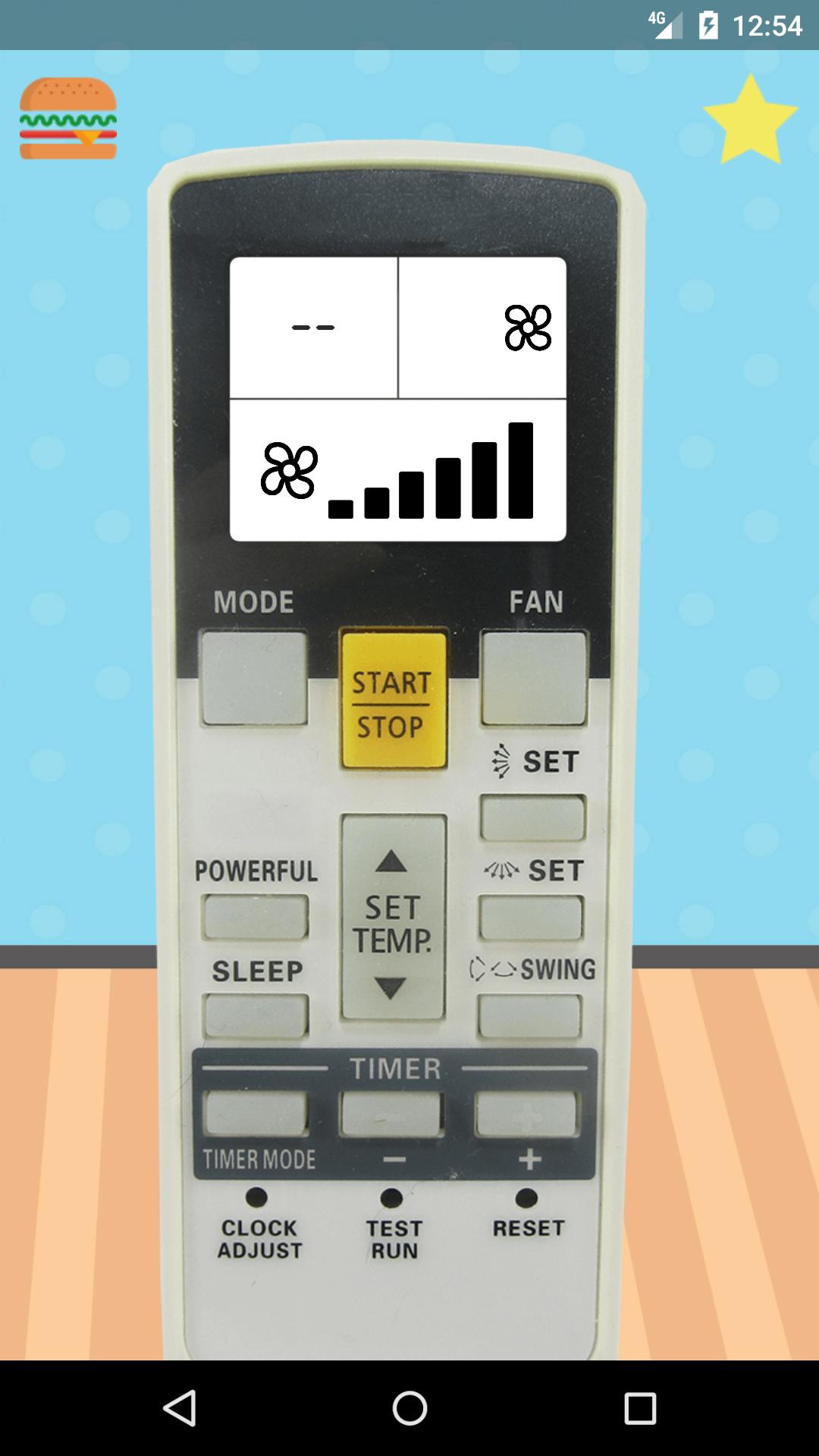Tap the RESET pinhole button
Screen dimensions: 819x1456
coord(526,1198)
